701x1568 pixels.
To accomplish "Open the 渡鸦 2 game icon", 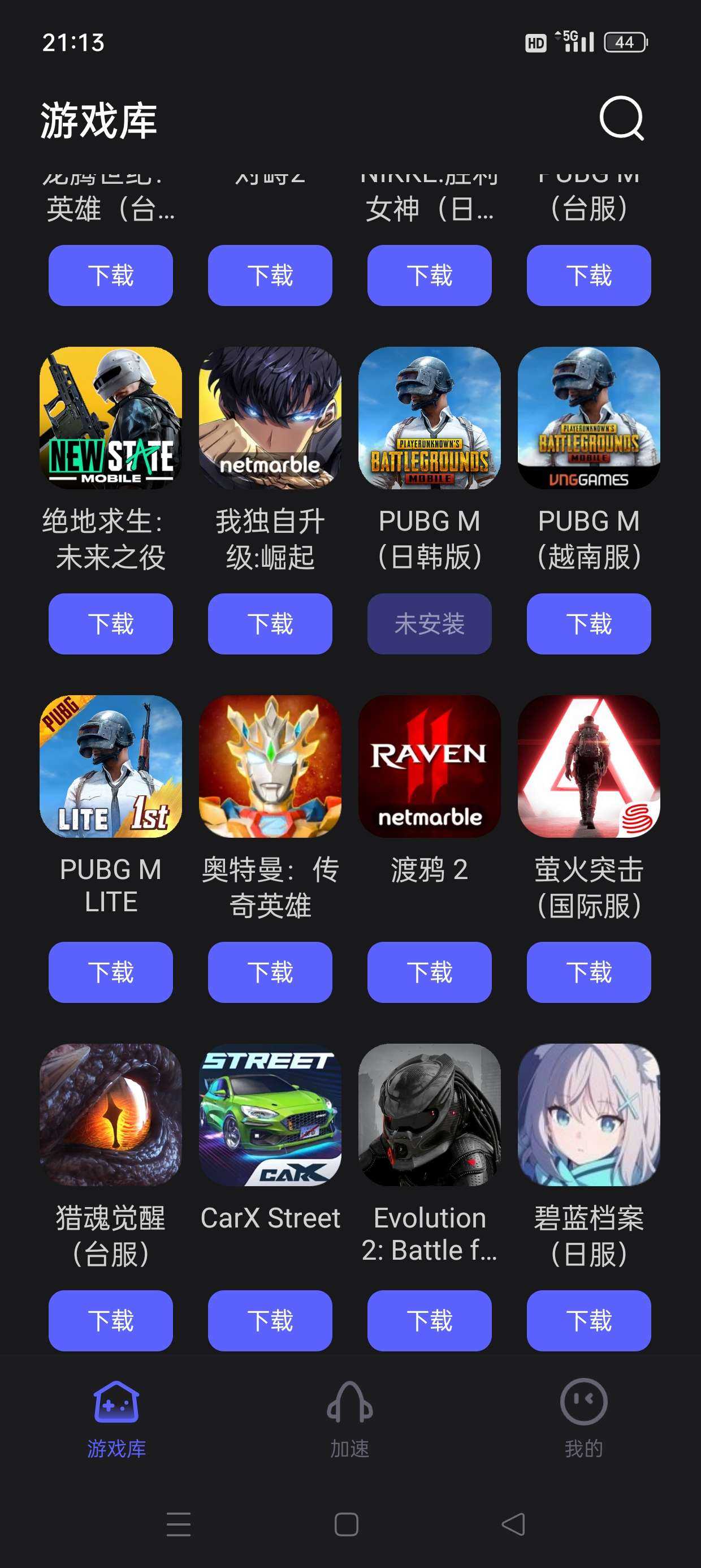I will click(430, 766).
